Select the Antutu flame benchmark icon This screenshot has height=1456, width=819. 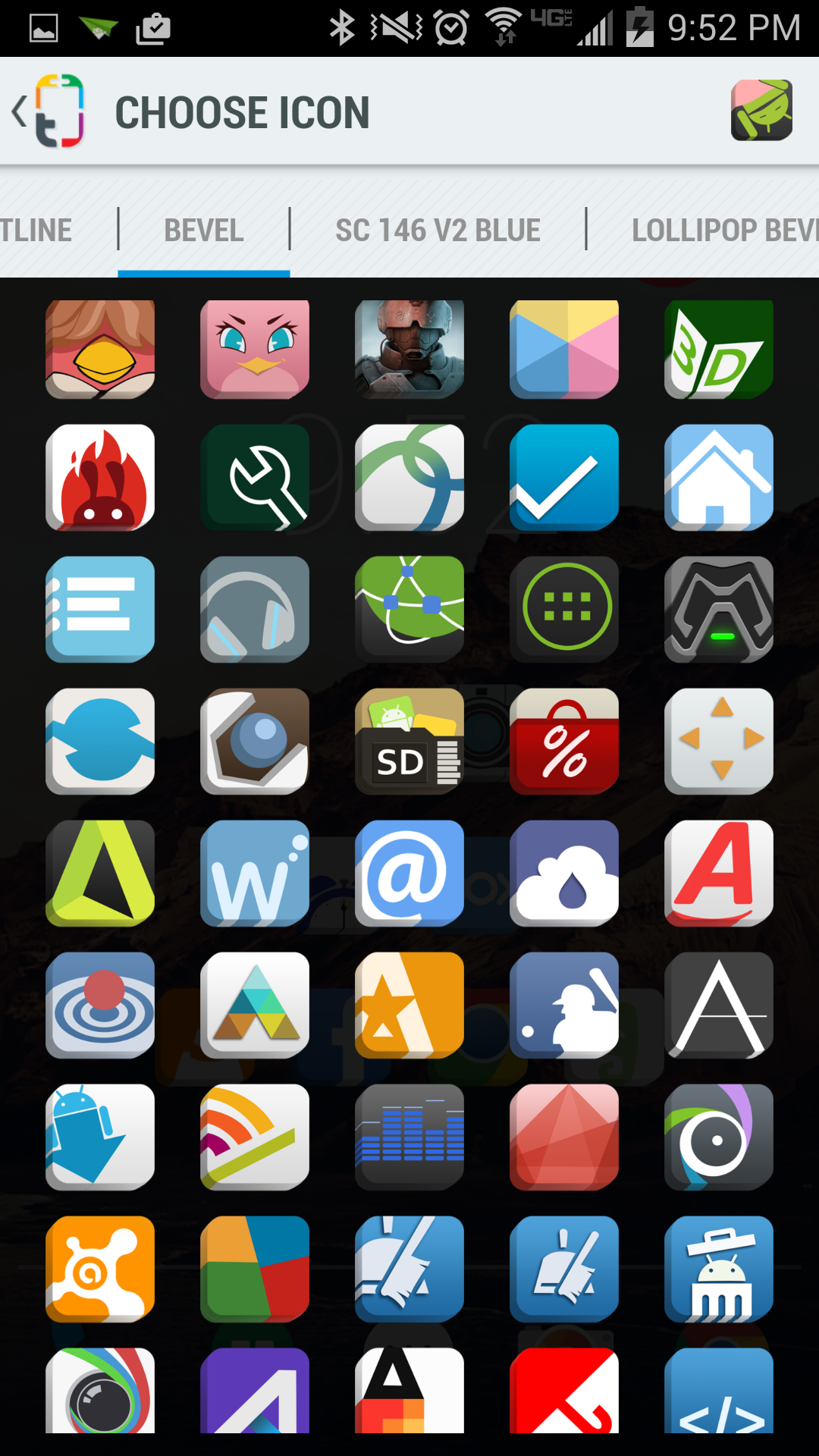(x=100, y=478)
